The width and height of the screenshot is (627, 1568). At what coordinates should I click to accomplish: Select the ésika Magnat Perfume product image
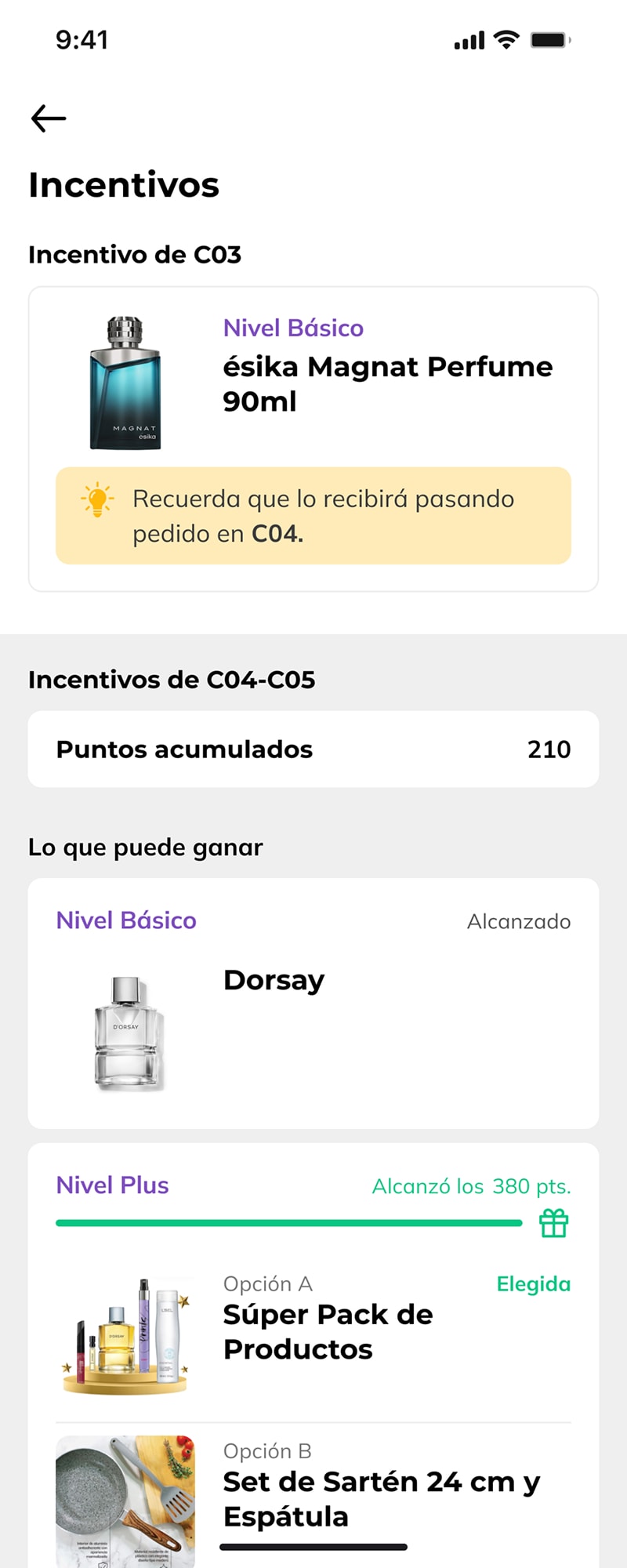coord(125,384)
